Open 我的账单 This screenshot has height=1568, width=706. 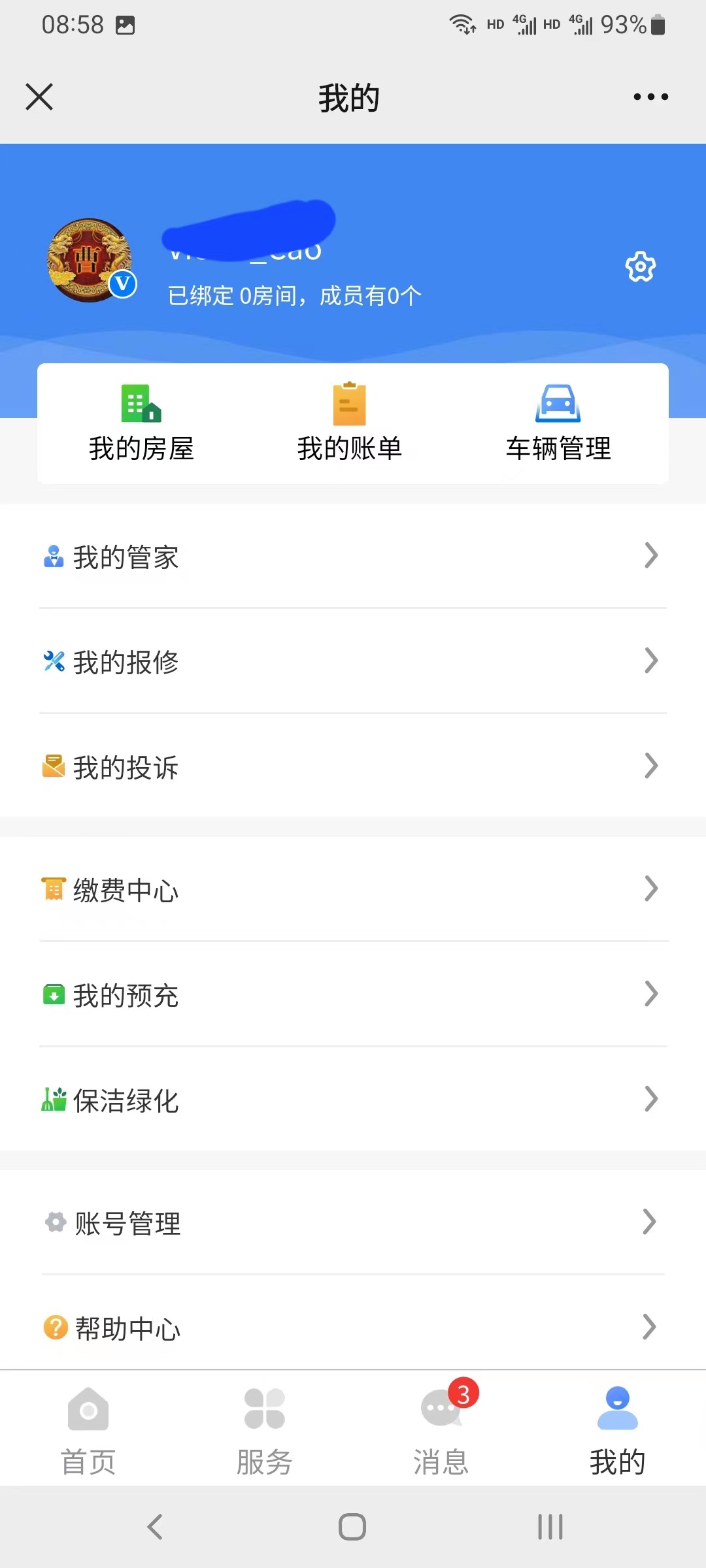350,423
